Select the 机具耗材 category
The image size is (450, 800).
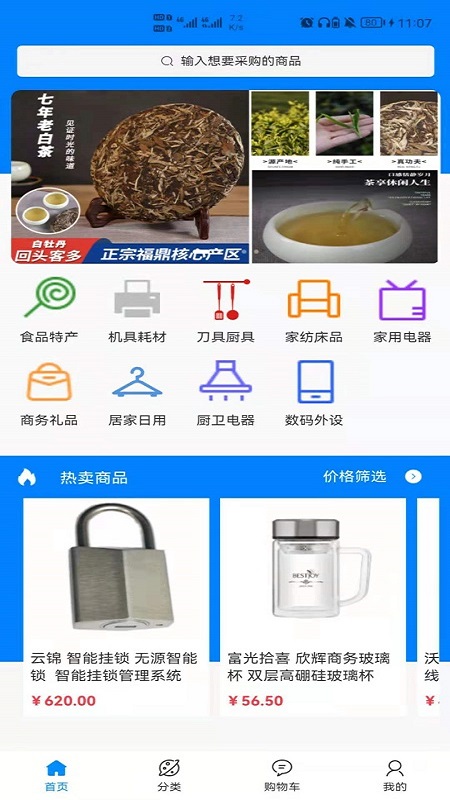137,311
